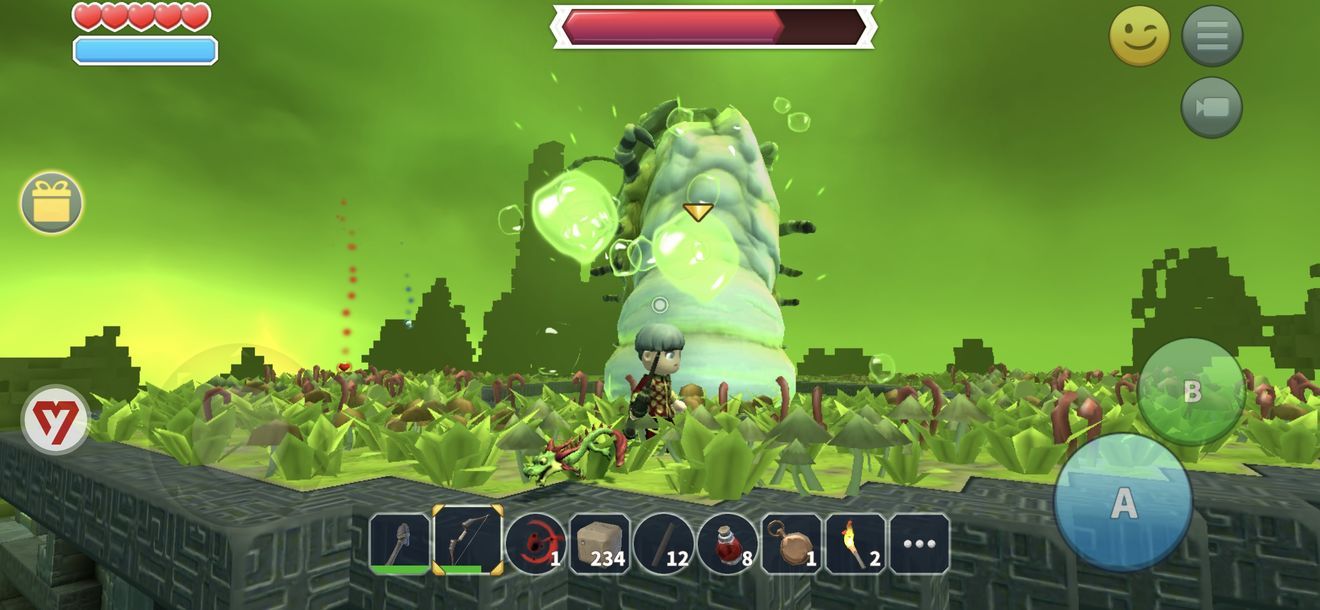Select the stick stack of 12
Screen dimensions: 1320x610
[x=664, y=543]
